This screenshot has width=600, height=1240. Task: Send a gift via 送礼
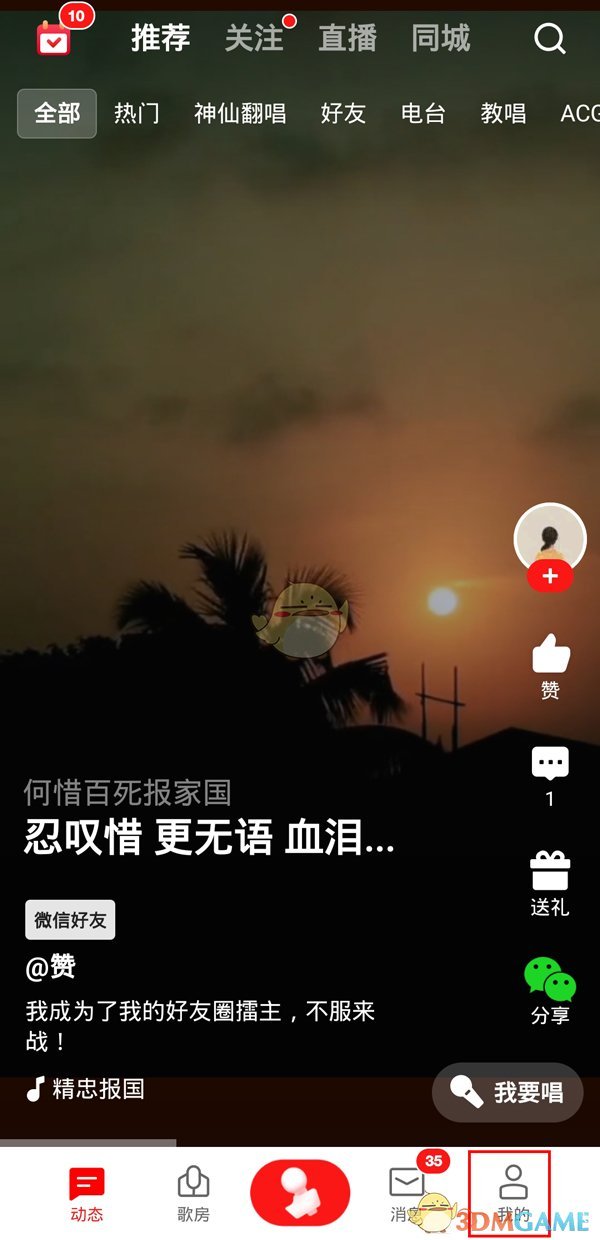[x=550, y=884]
